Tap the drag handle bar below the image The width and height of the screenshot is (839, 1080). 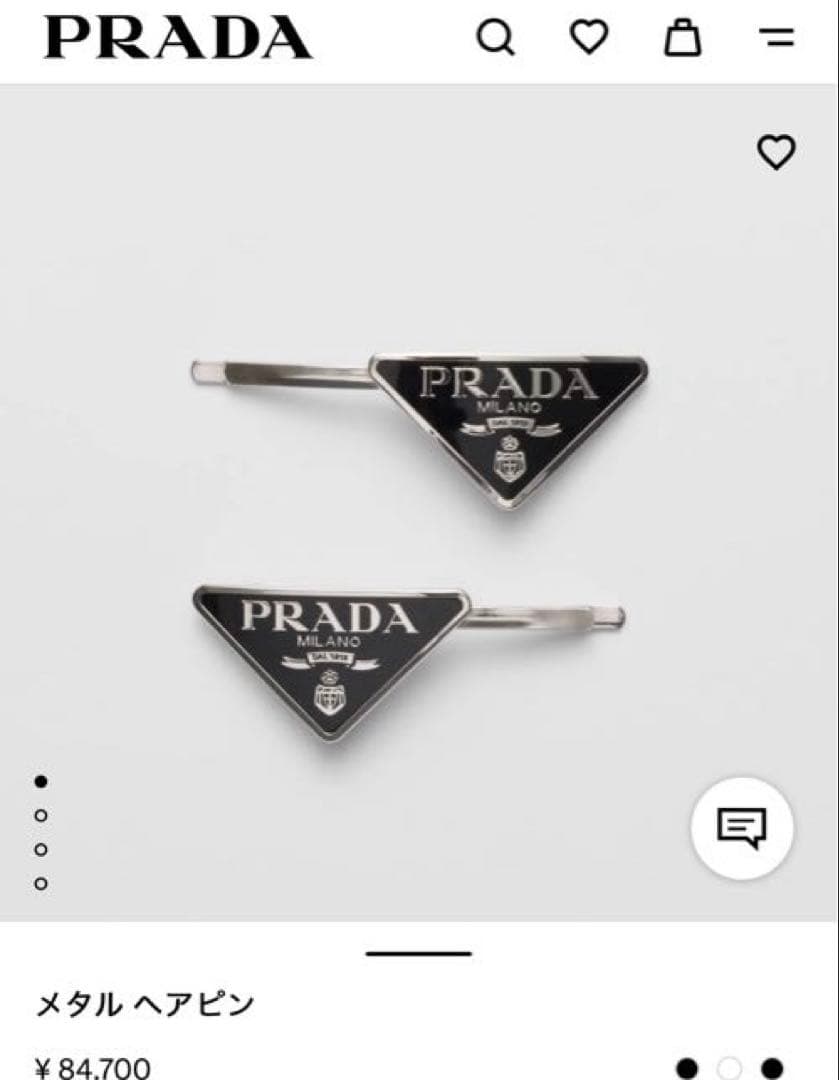click(419, 952)
